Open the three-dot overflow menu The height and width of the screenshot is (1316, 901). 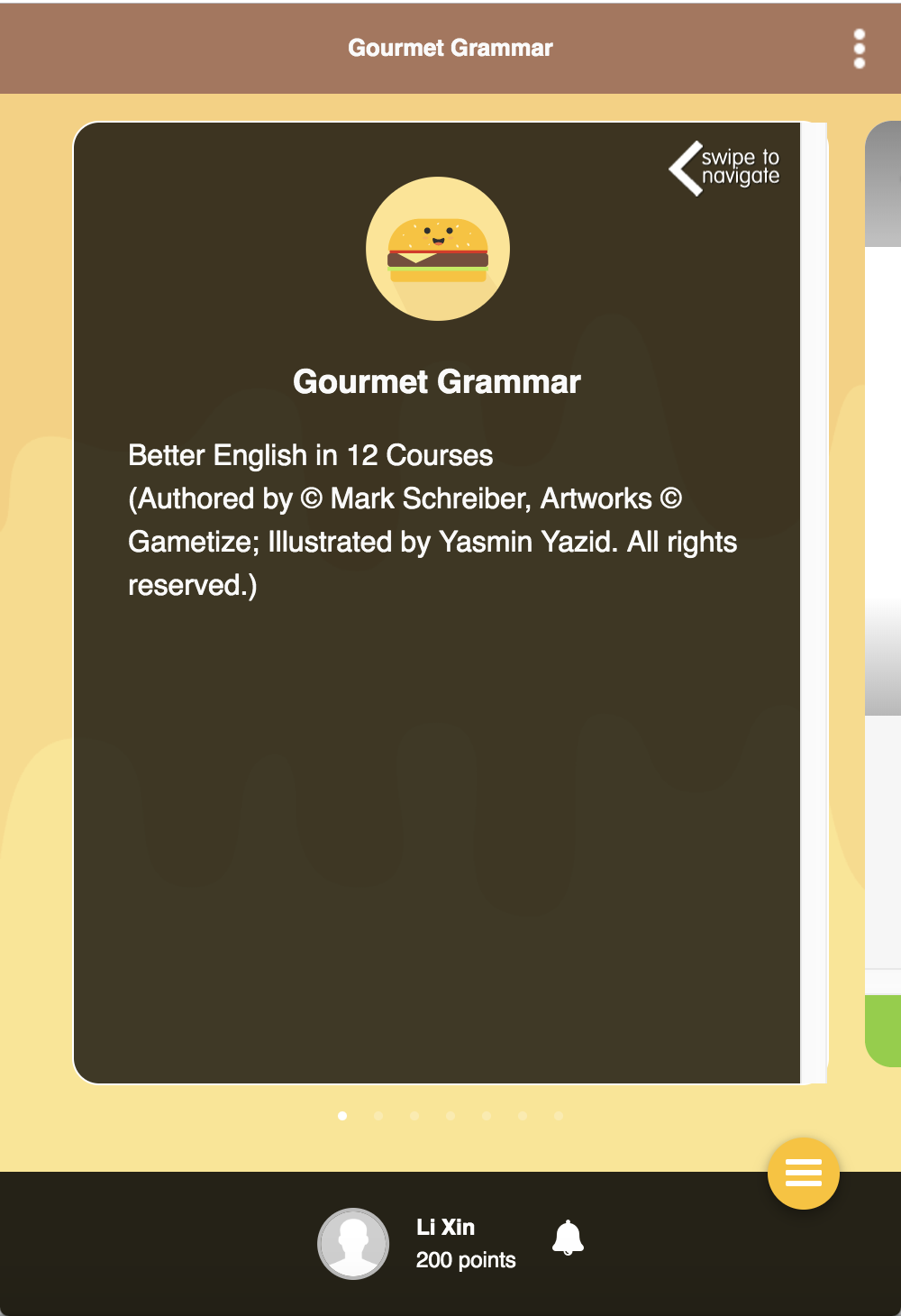point(859,49)
